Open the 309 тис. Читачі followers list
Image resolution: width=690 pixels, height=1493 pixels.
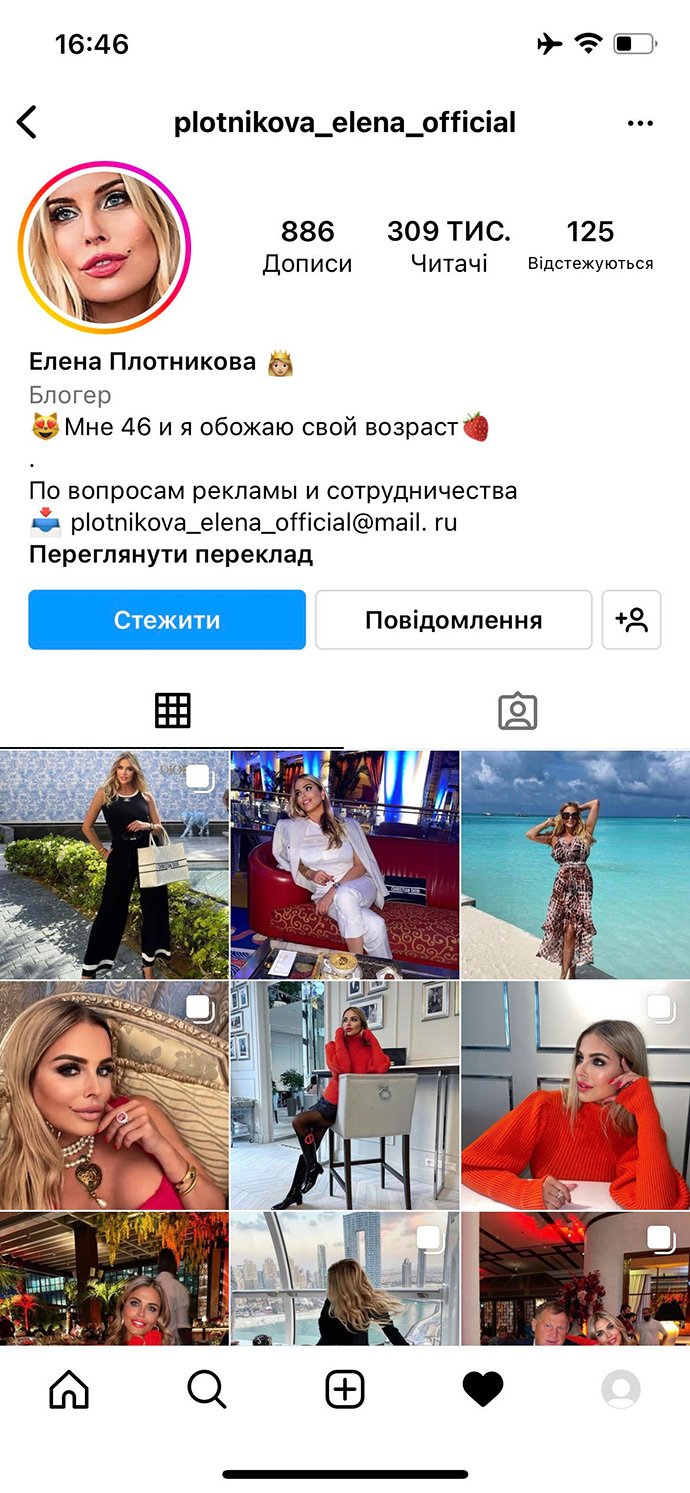click(448, 246)
